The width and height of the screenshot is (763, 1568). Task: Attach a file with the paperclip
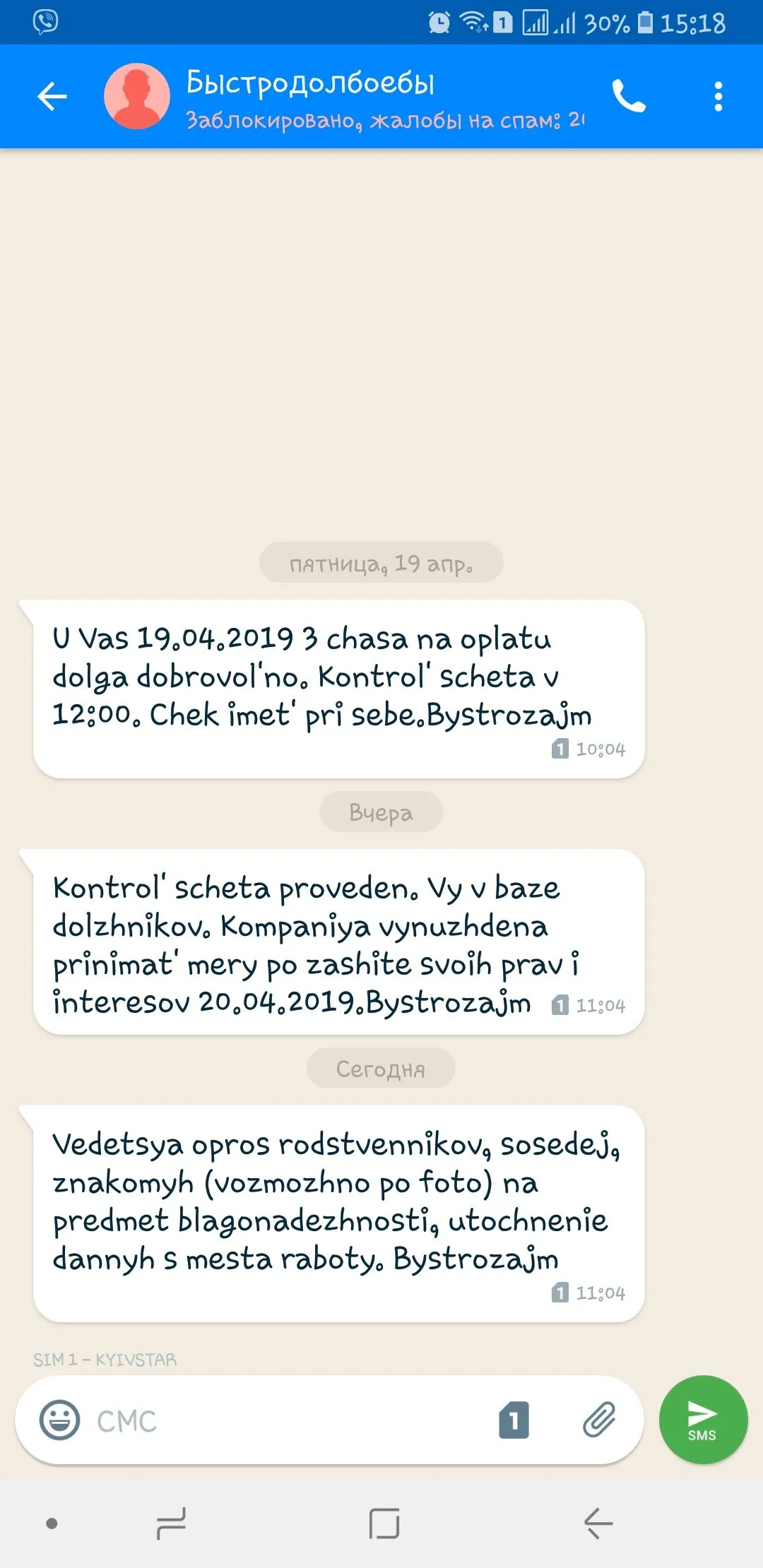(599, 1420)
